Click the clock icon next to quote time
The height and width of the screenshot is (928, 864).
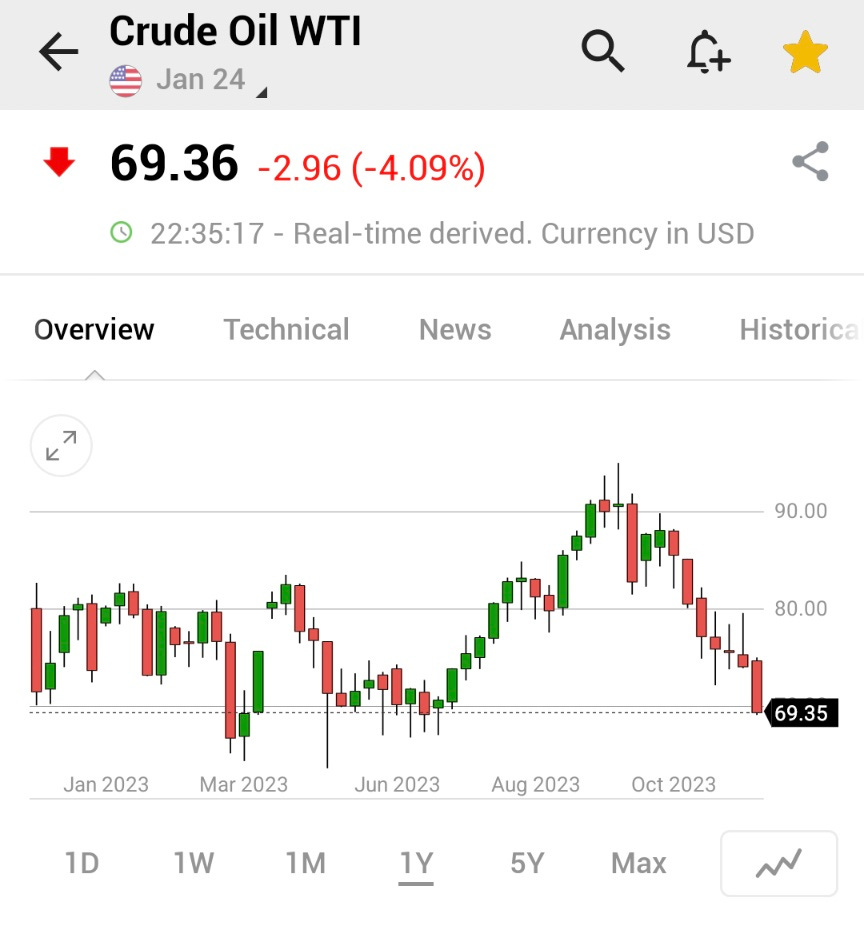point(122,233)
